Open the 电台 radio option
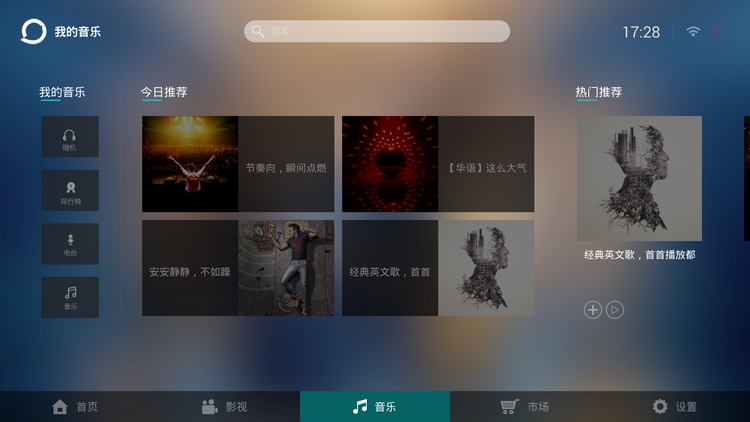Viewport: 750px width, 422px height. (x=70, y=244)
